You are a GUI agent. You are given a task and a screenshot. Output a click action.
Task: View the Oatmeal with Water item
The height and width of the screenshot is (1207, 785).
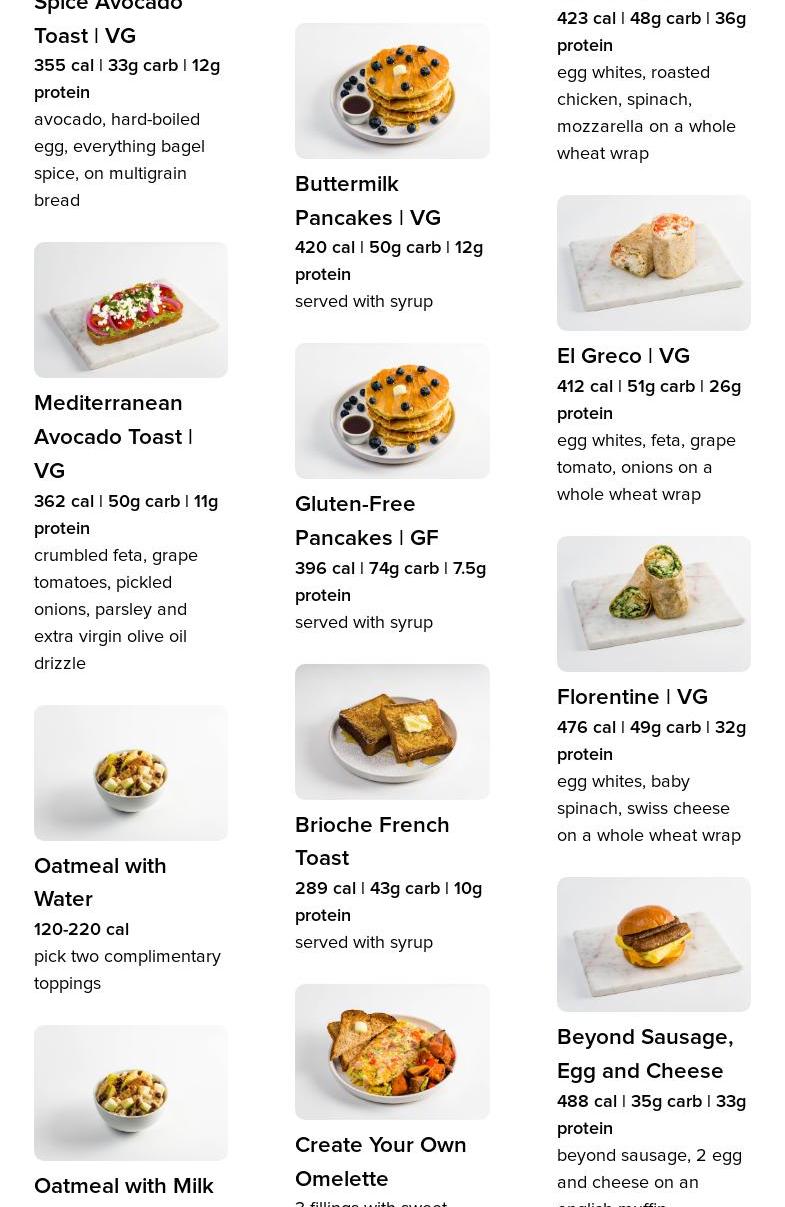tap(130, 773)
